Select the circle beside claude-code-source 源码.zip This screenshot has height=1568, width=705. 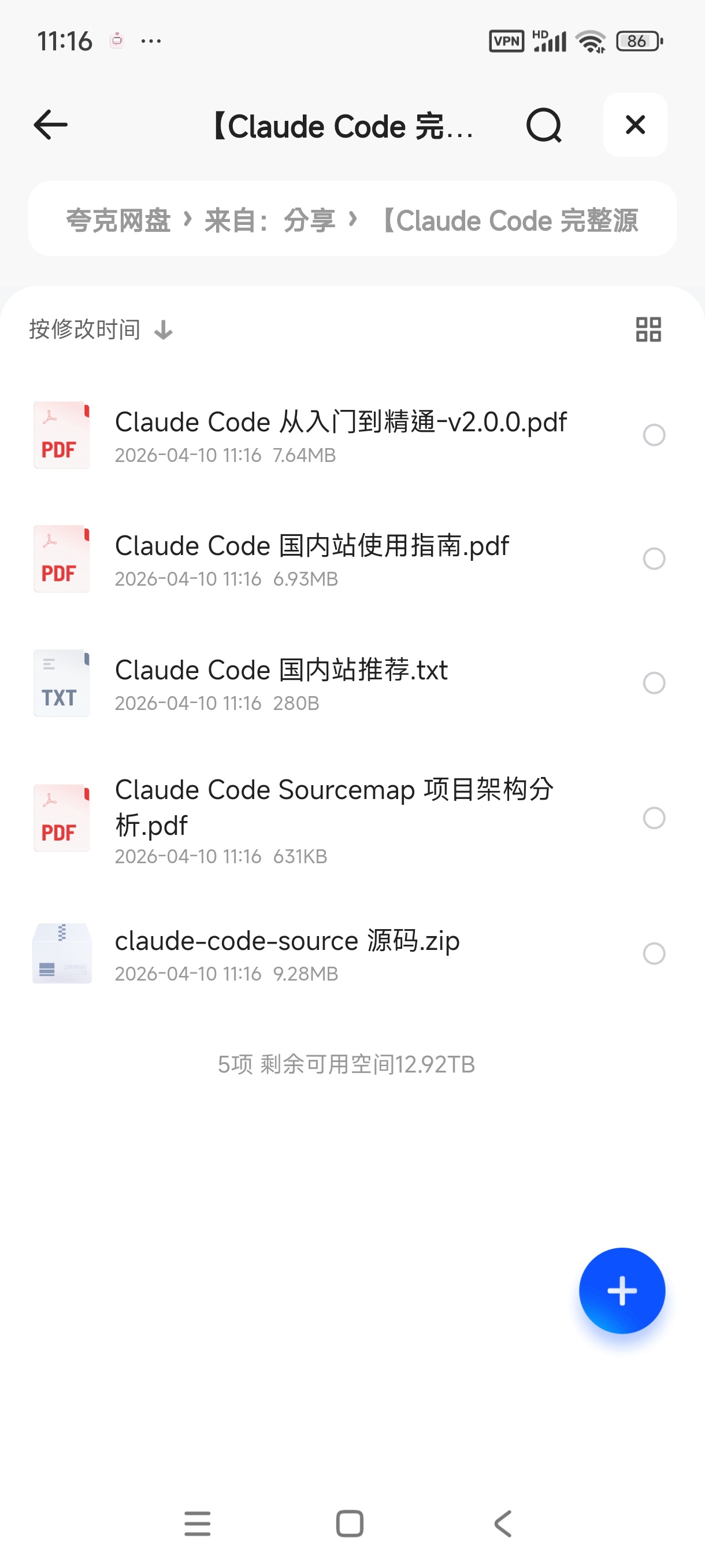click(x=654, y=955)
